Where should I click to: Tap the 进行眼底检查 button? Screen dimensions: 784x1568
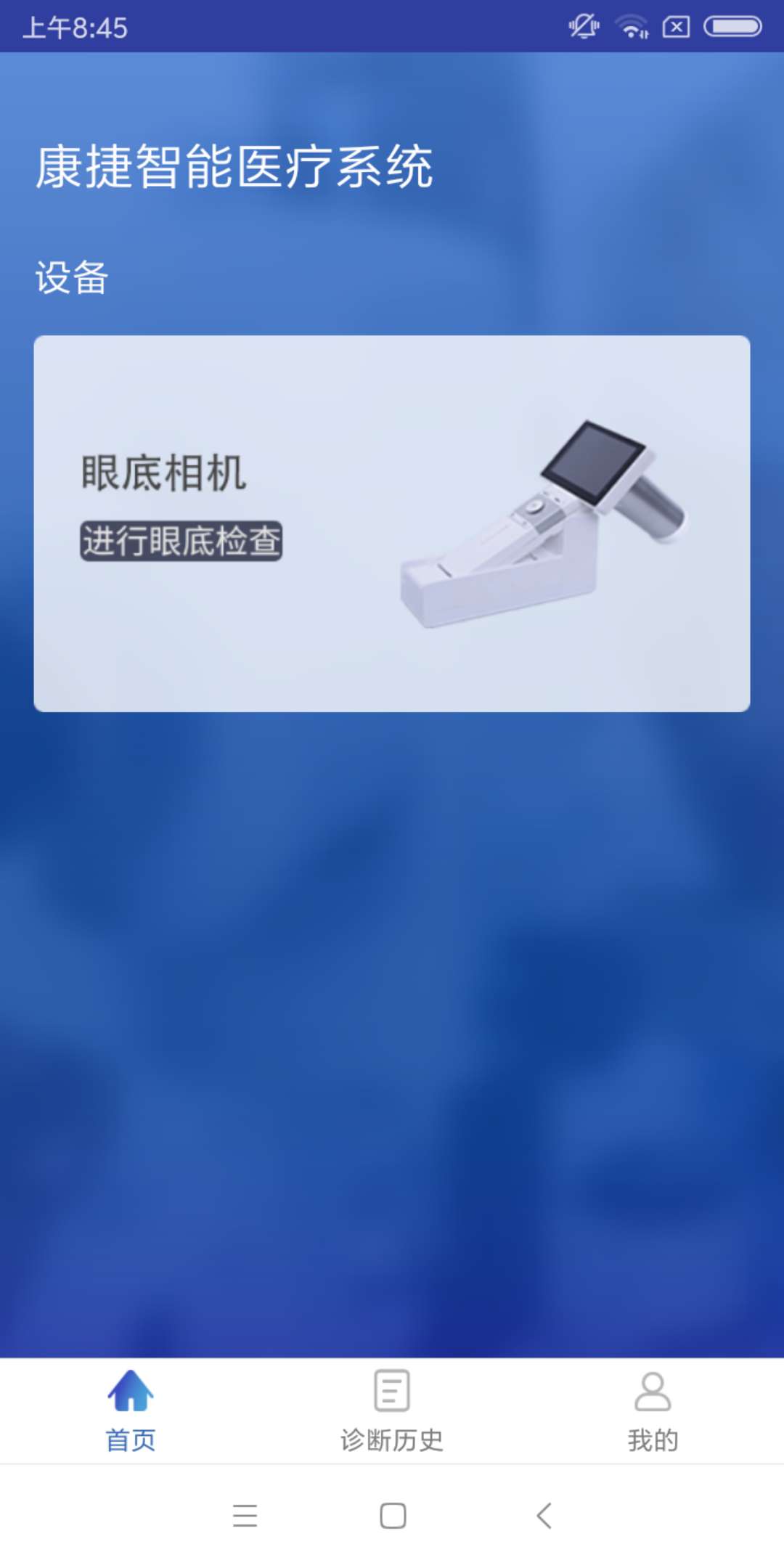(x=181, y=541)
